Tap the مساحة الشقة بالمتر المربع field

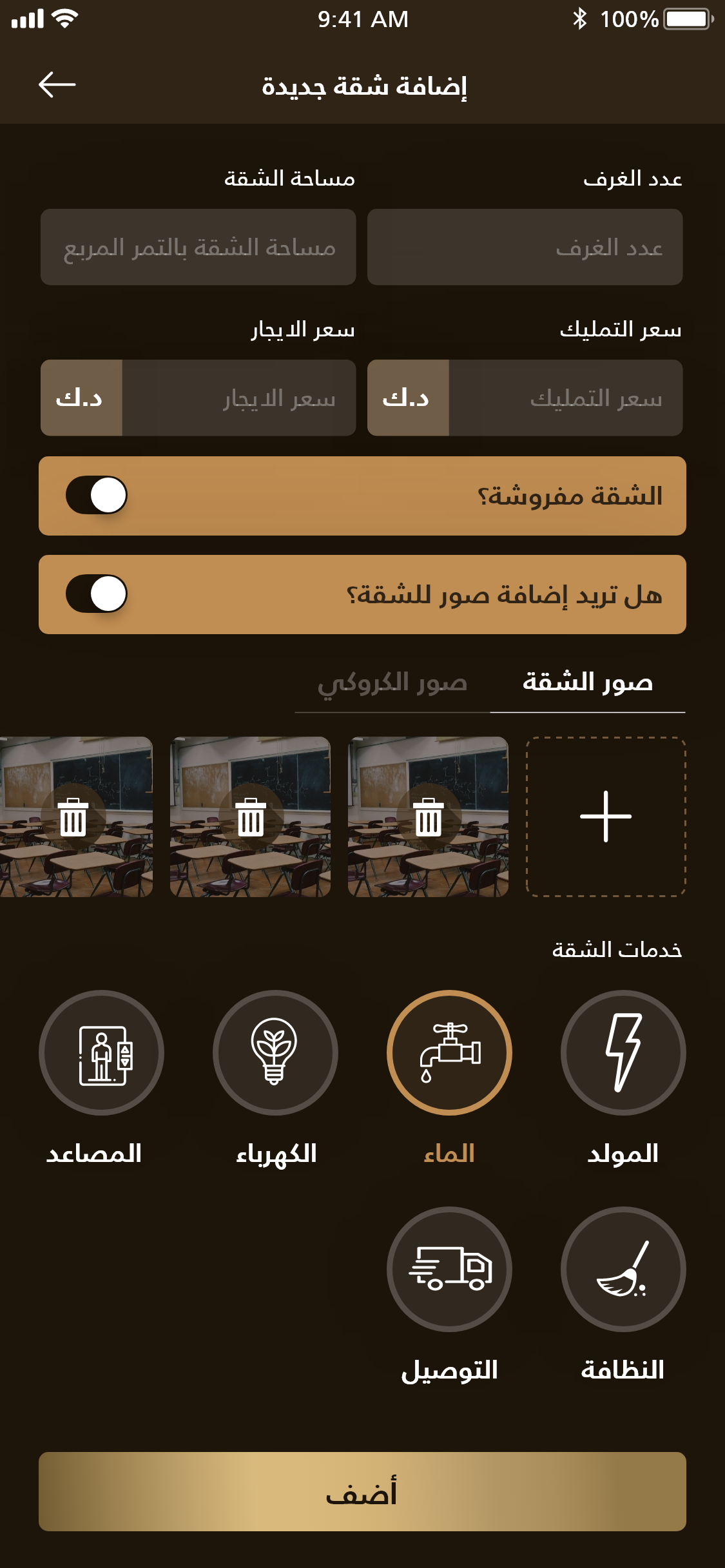pos(198,247)
